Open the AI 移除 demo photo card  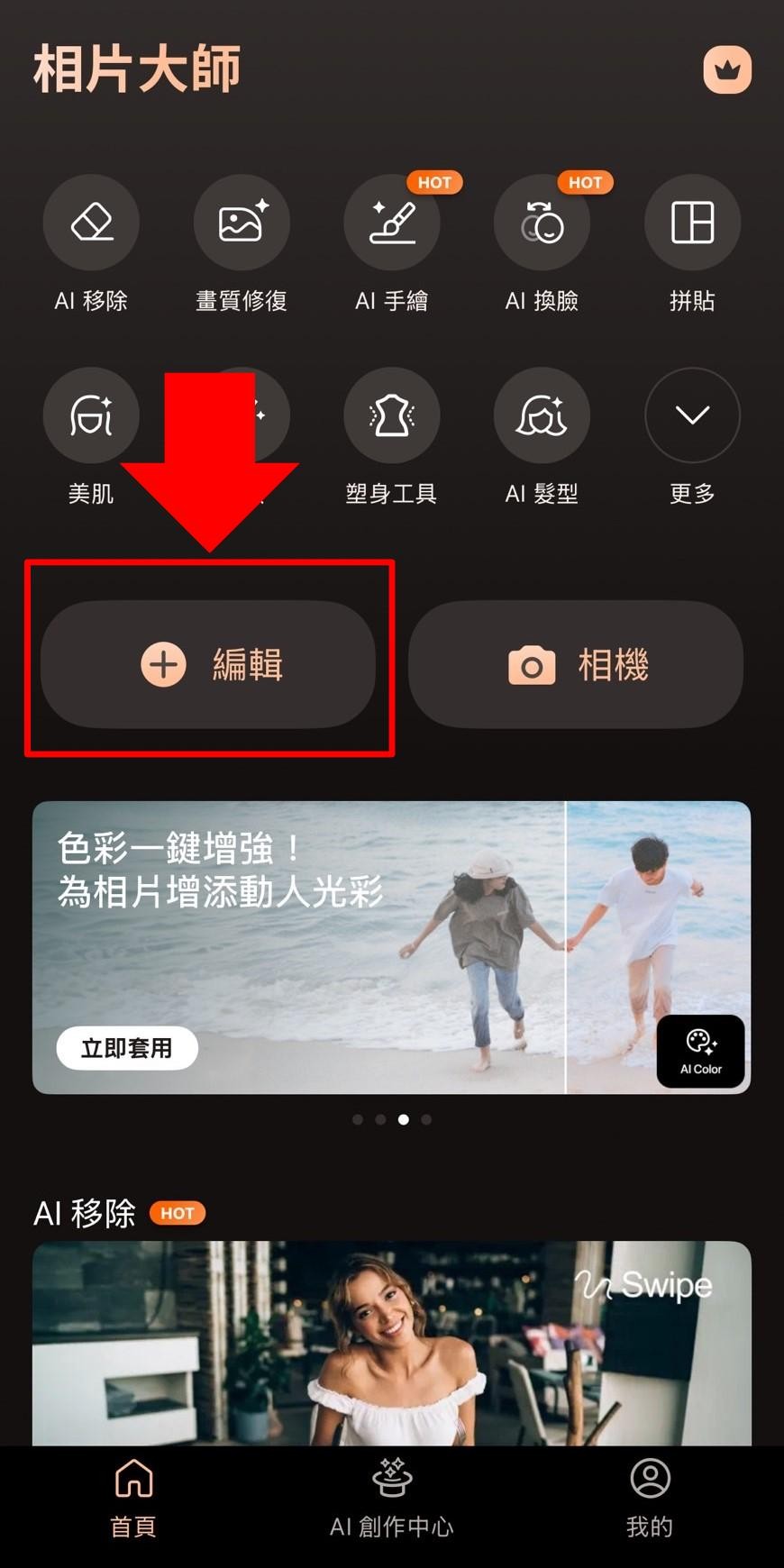coord(391,1343)
